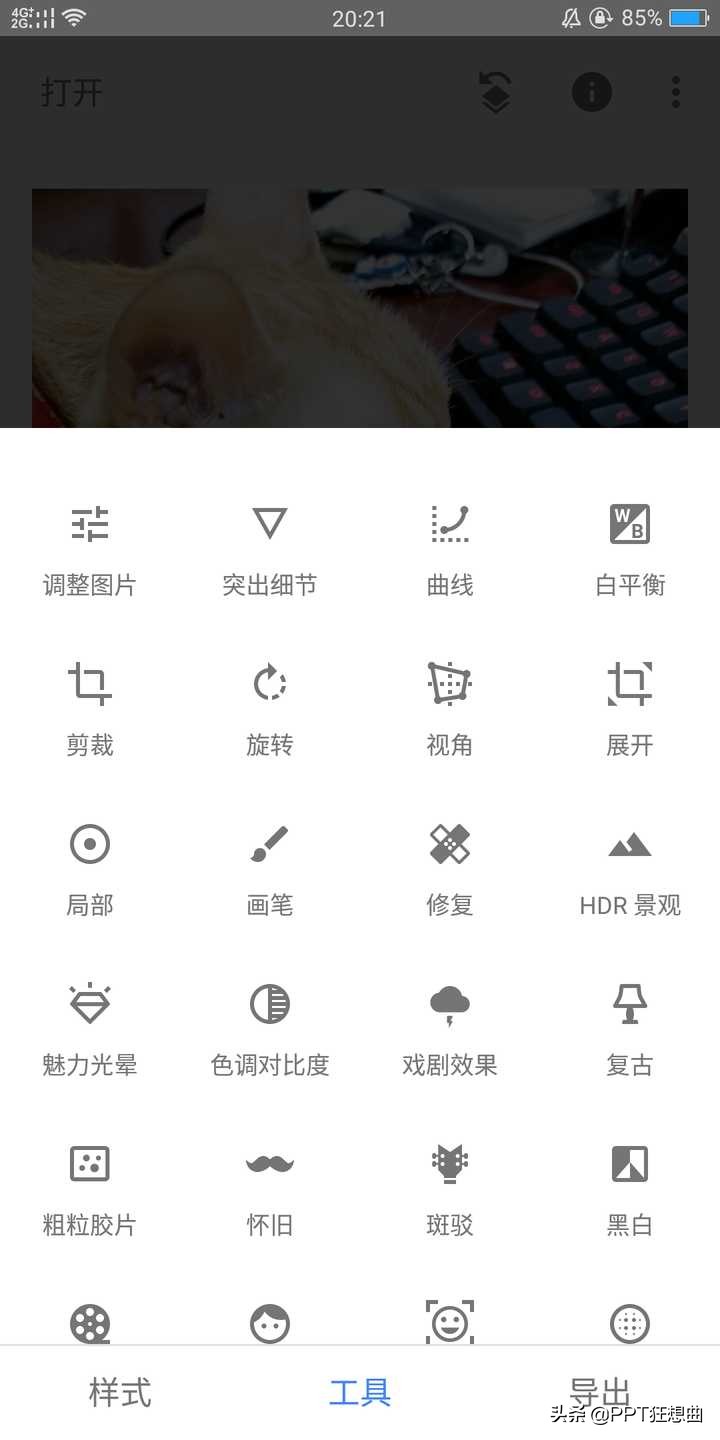Open the 色调对比度 tonal contrast tool
720x1440 pixels.
(270, 1029)
